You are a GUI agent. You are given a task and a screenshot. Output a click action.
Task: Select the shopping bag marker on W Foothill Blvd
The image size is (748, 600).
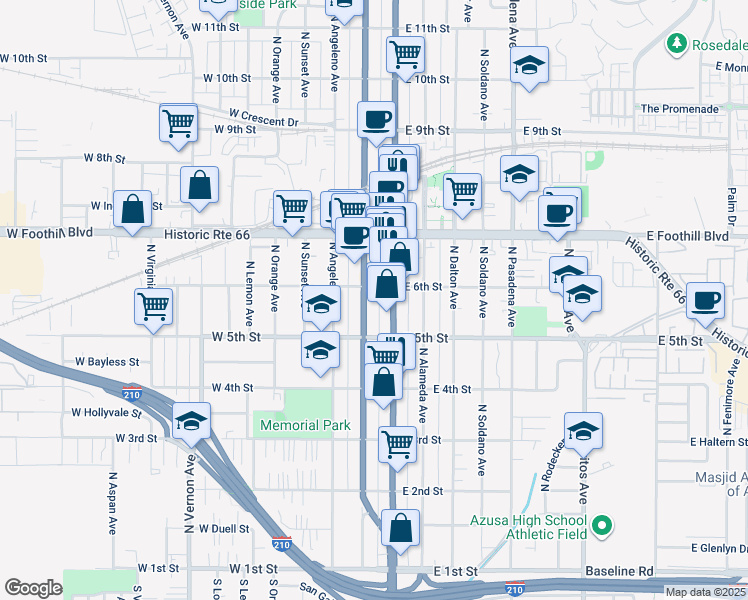(133, 210)
